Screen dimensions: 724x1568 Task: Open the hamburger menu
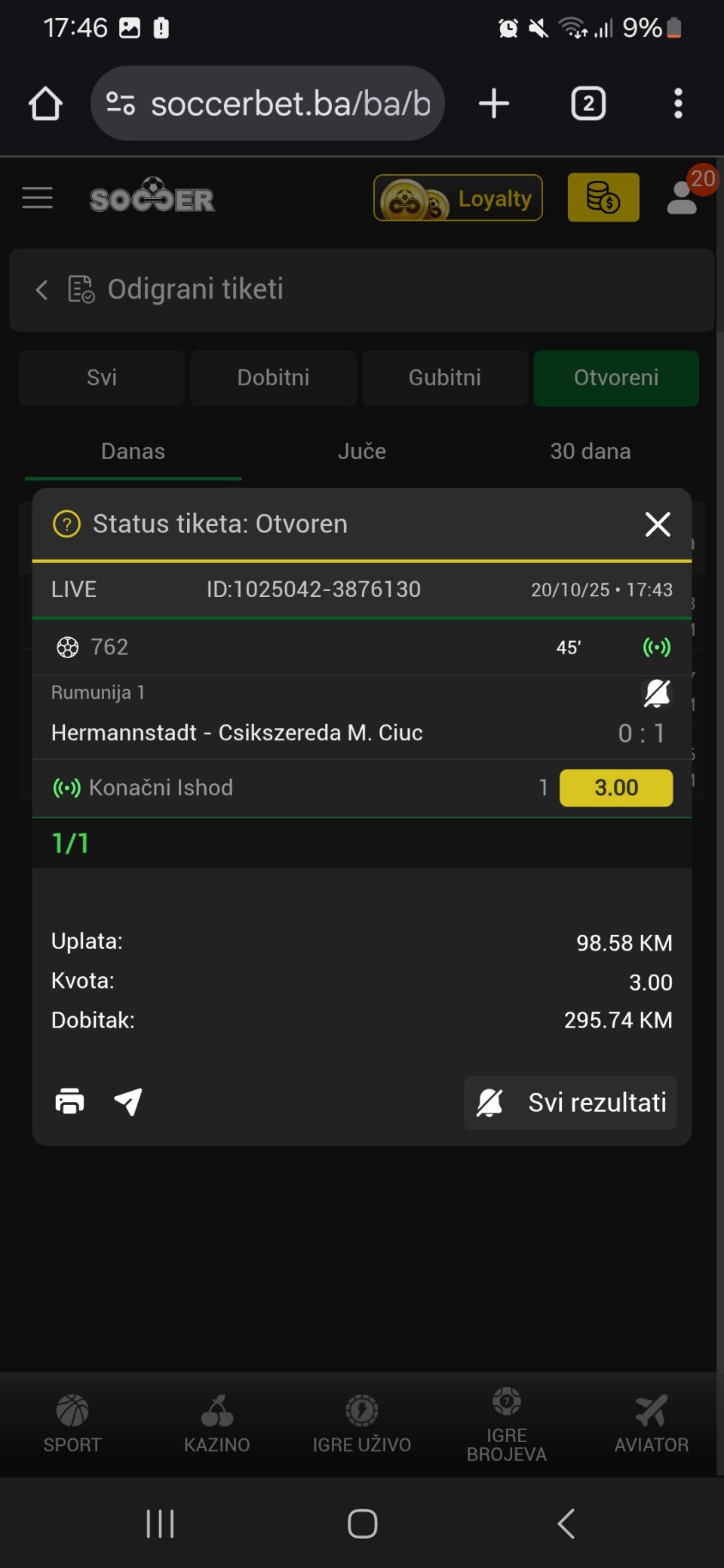[x=38, y=198]
